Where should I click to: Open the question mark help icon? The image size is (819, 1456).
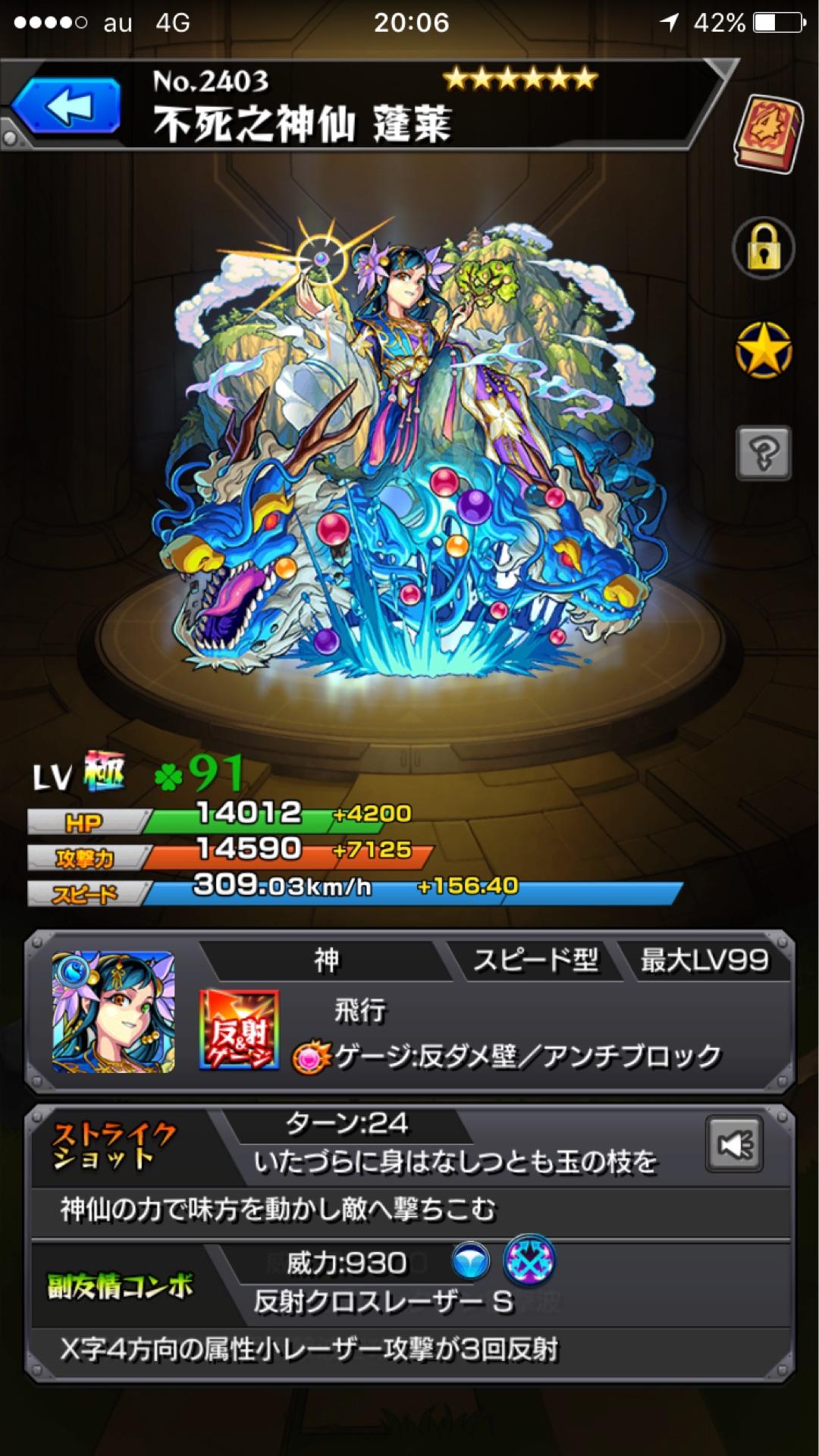[x=764, y=453]
